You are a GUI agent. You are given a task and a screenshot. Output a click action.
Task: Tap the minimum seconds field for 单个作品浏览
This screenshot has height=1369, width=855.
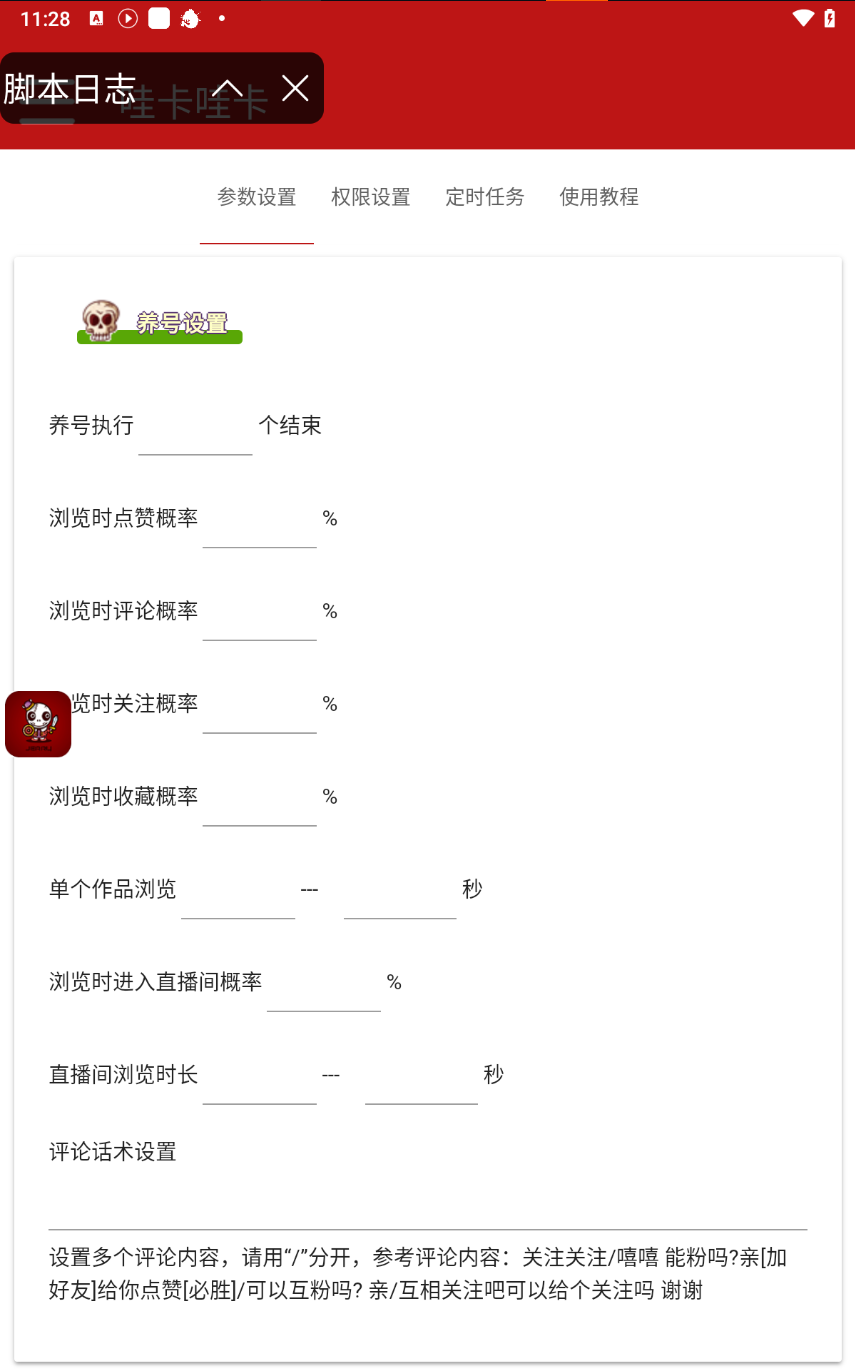[238, 894]
